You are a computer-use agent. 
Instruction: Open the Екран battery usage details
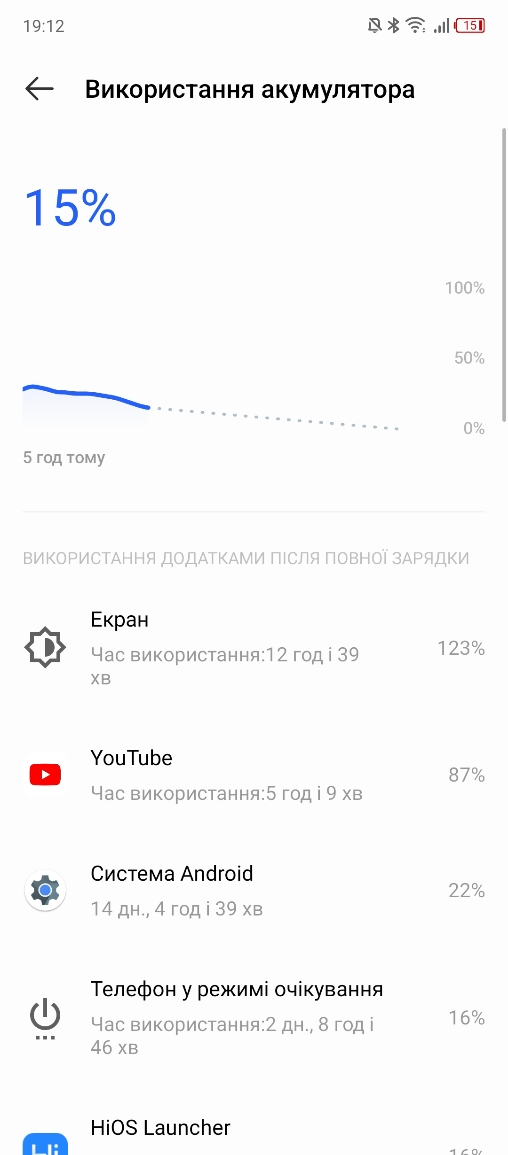pyautogui.click(x=254, y=648)
